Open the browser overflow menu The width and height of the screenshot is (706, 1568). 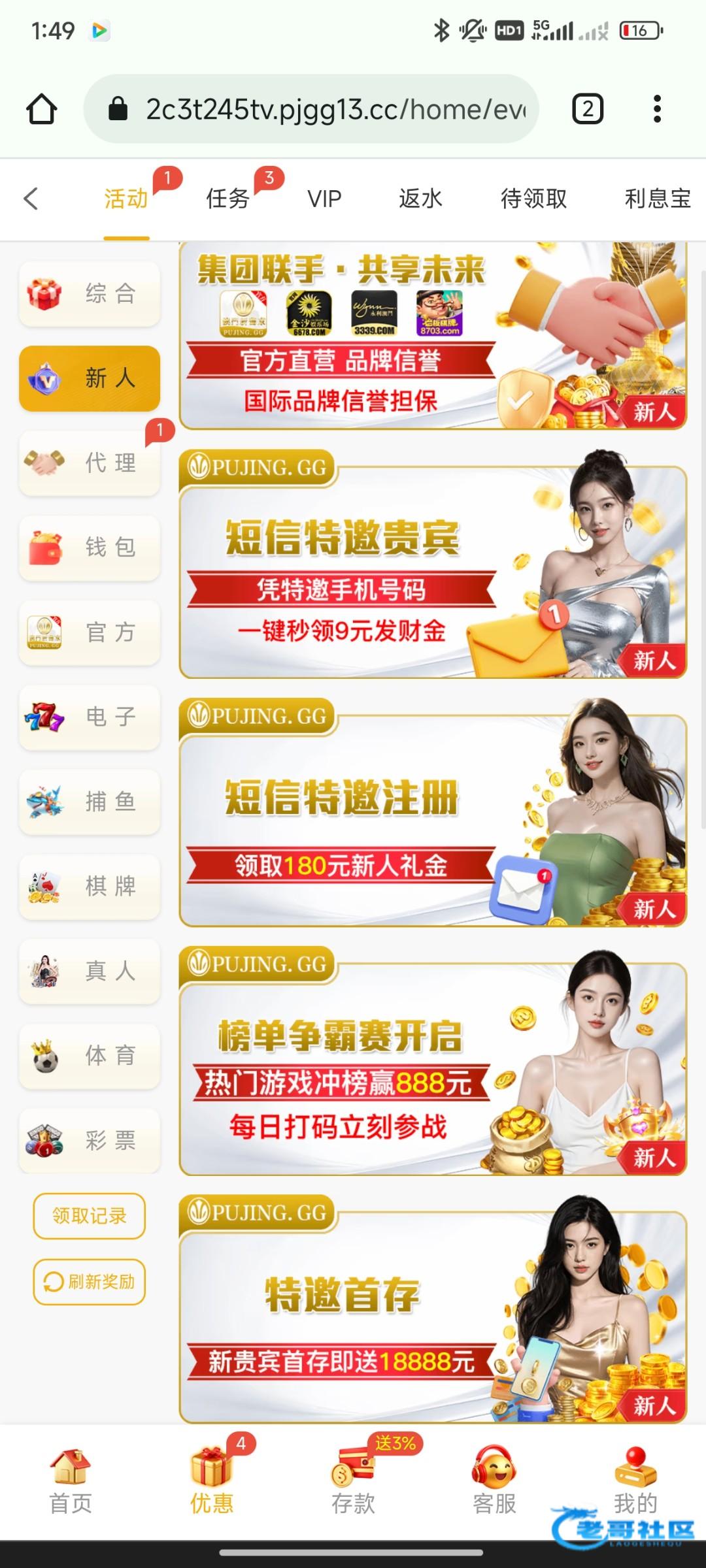pyautogui.click(x=657, y=109)
